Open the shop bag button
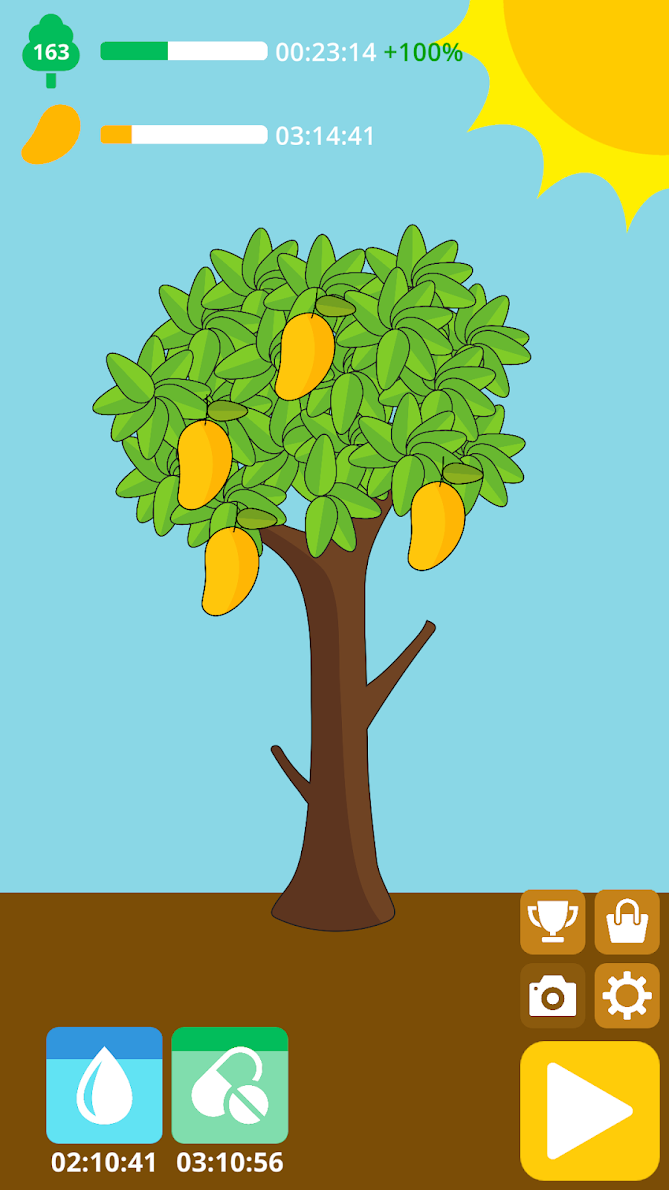 point(627,921)
